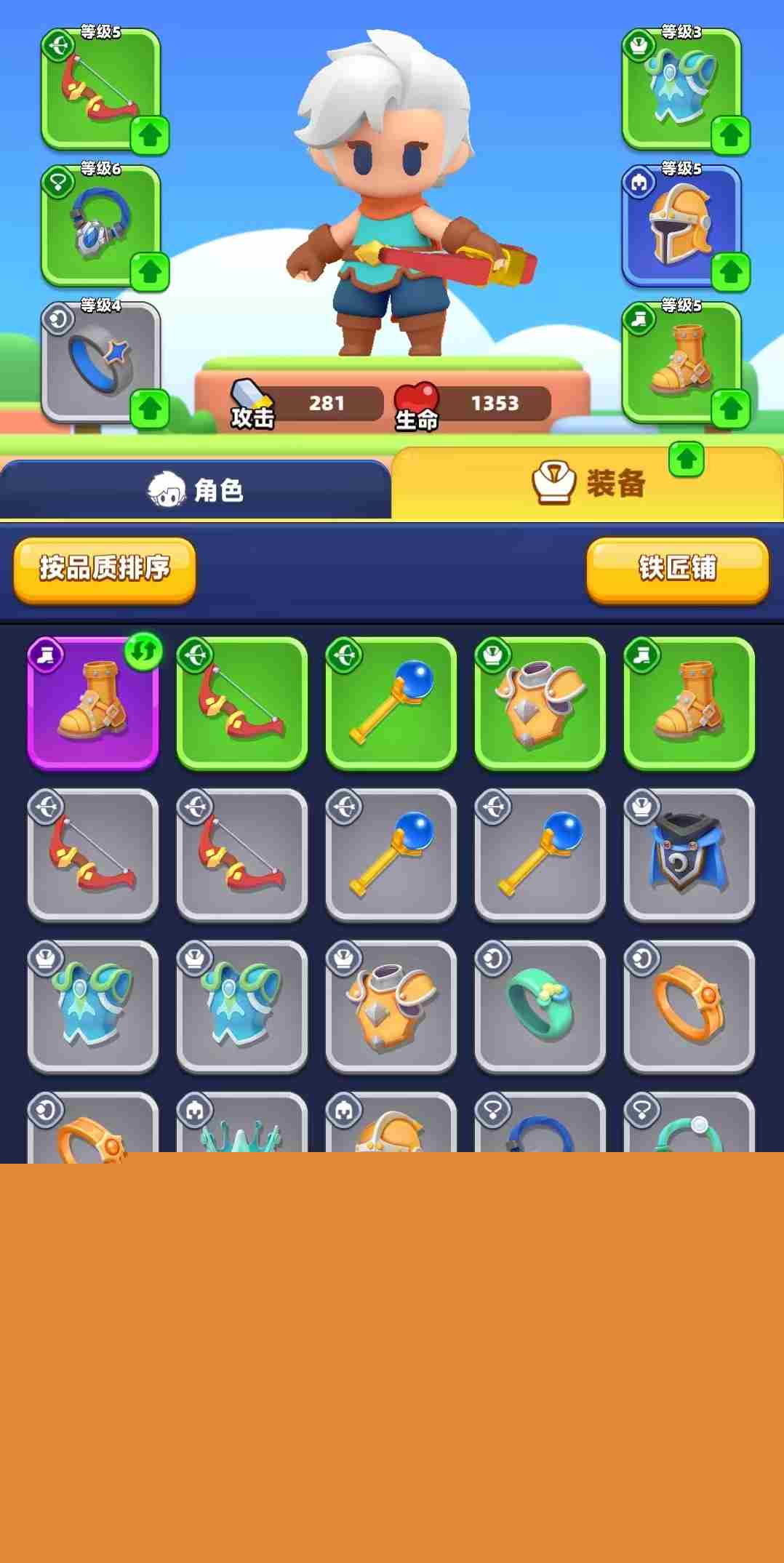The width and height of the screenshot is (784, 1563).
Task: Select the green bow in inventory
Action: click(241, 702)
